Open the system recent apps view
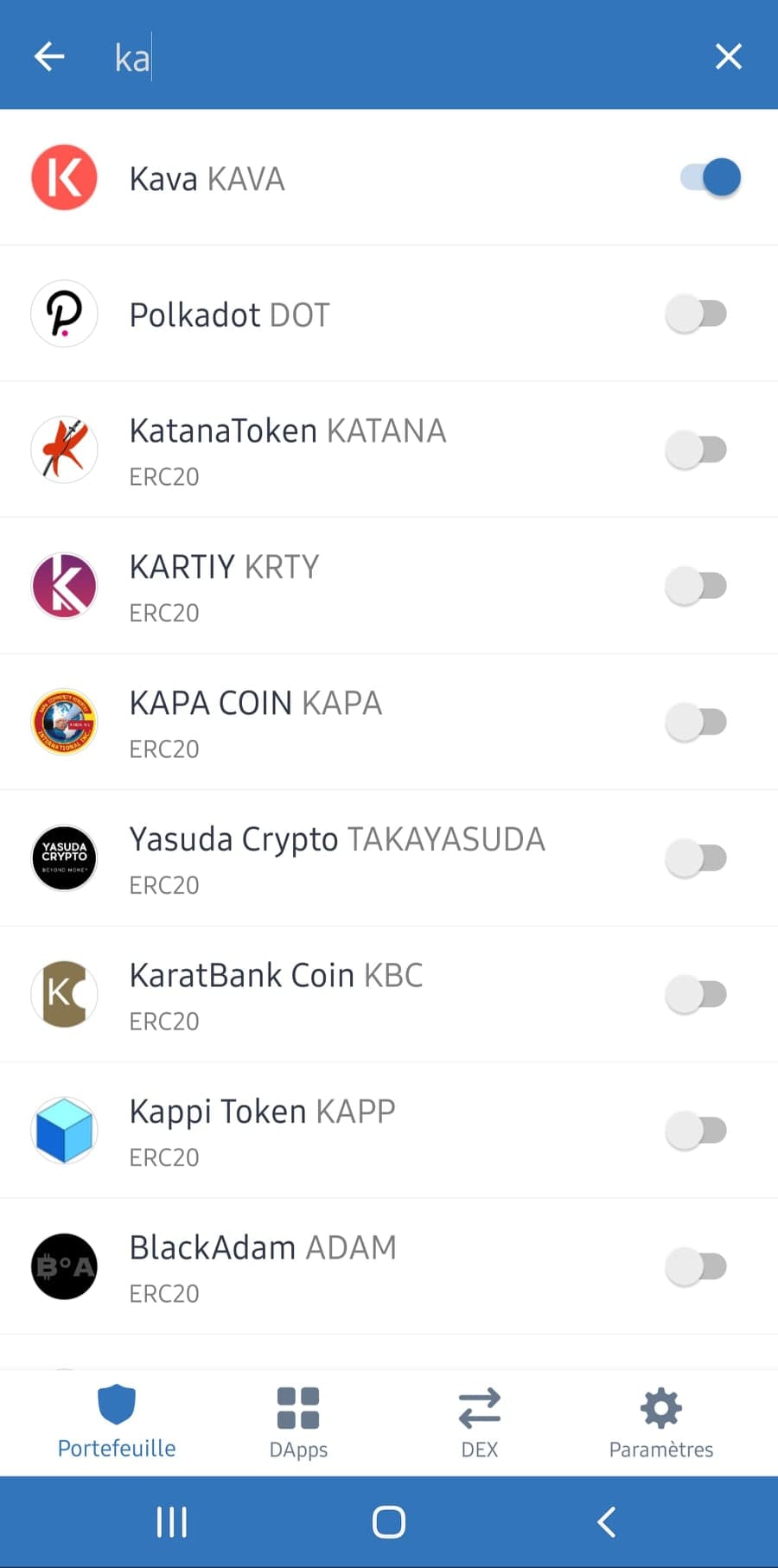Screen dimensions: 778x1568 point(172,1522)
